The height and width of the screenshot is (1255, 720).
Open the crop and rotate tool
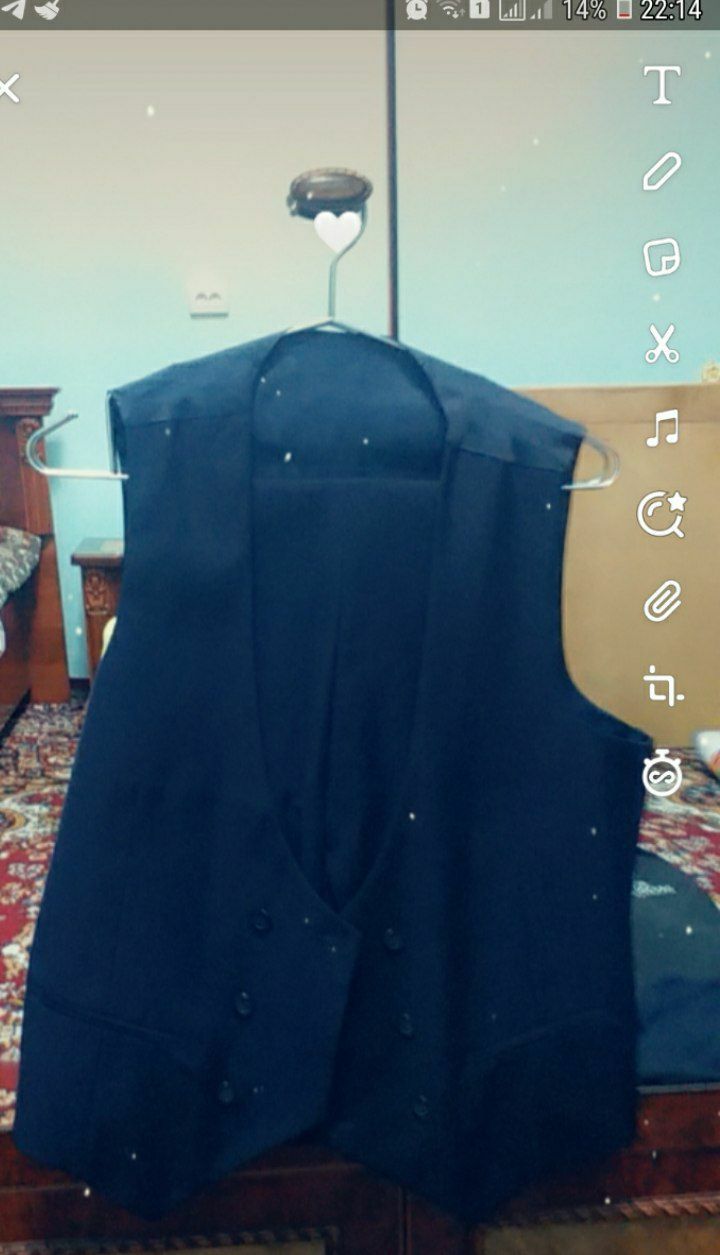click(x=662, y=687)
